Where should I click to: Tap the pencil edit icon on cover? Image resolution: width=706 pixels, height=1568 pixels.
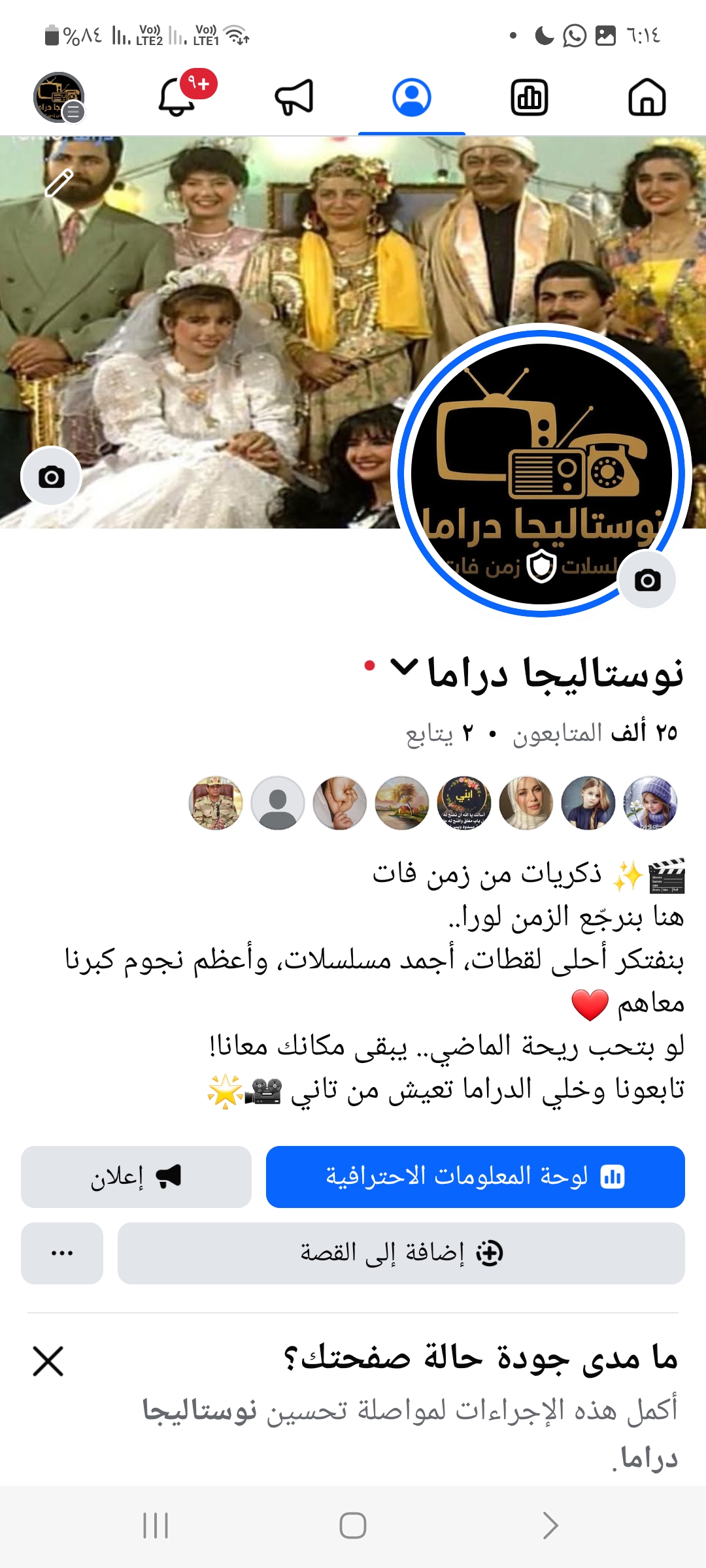pos(59,182)
